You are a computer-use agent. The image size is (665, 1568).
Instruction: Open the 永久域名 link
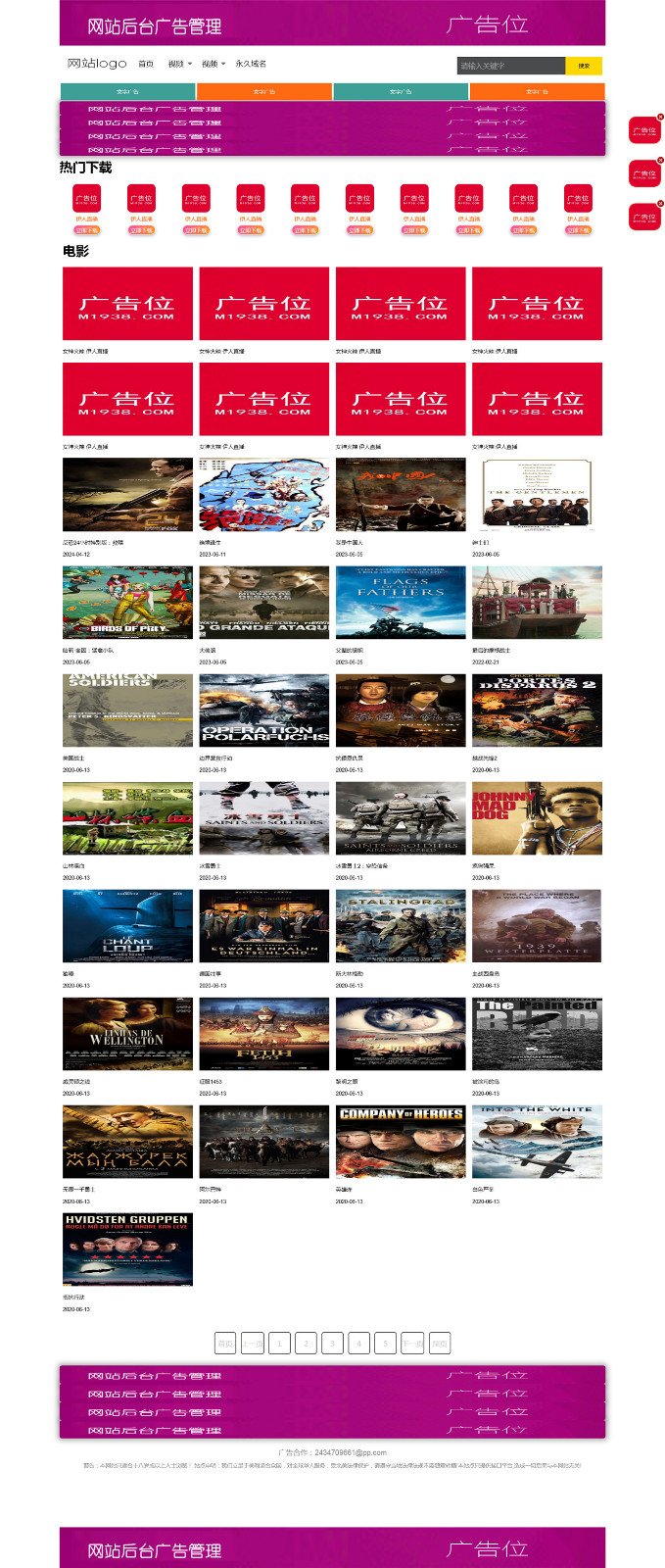point(251,64)
